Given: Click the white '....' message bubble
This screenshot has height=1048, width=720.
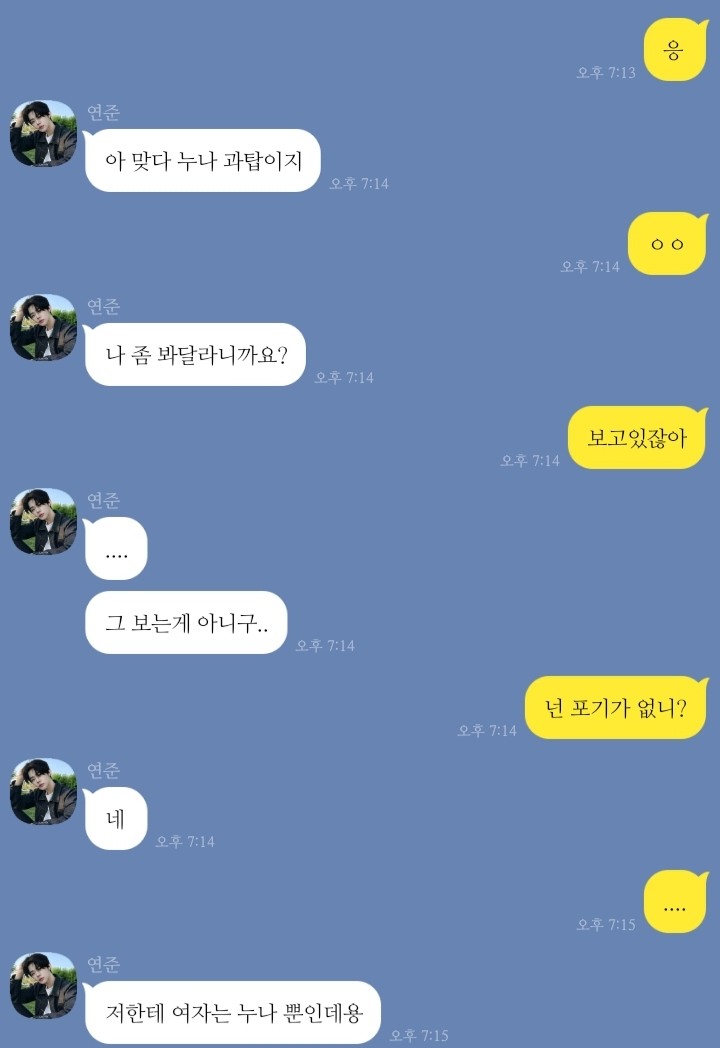Looking at the screenshot, I should coord(117,548).
